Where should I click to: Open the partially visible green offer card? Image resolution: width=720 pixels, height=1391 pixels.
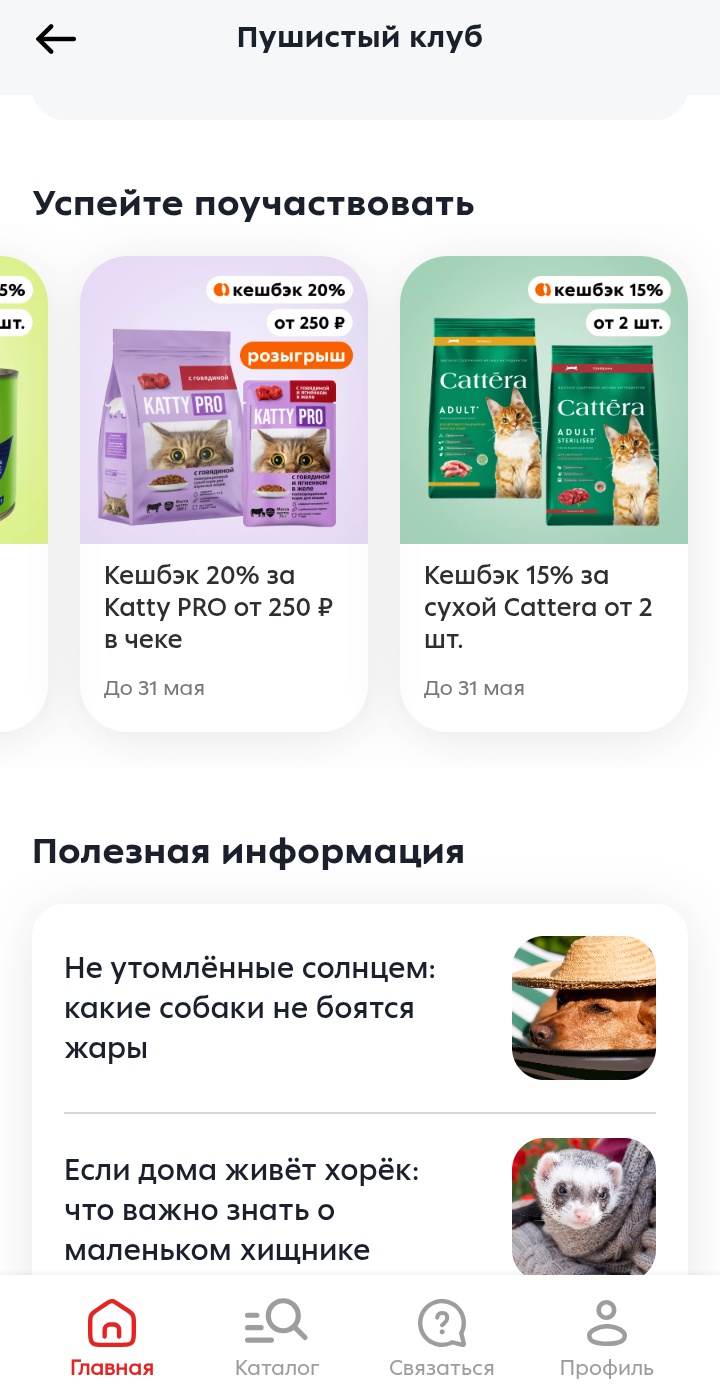pos(22,492)
